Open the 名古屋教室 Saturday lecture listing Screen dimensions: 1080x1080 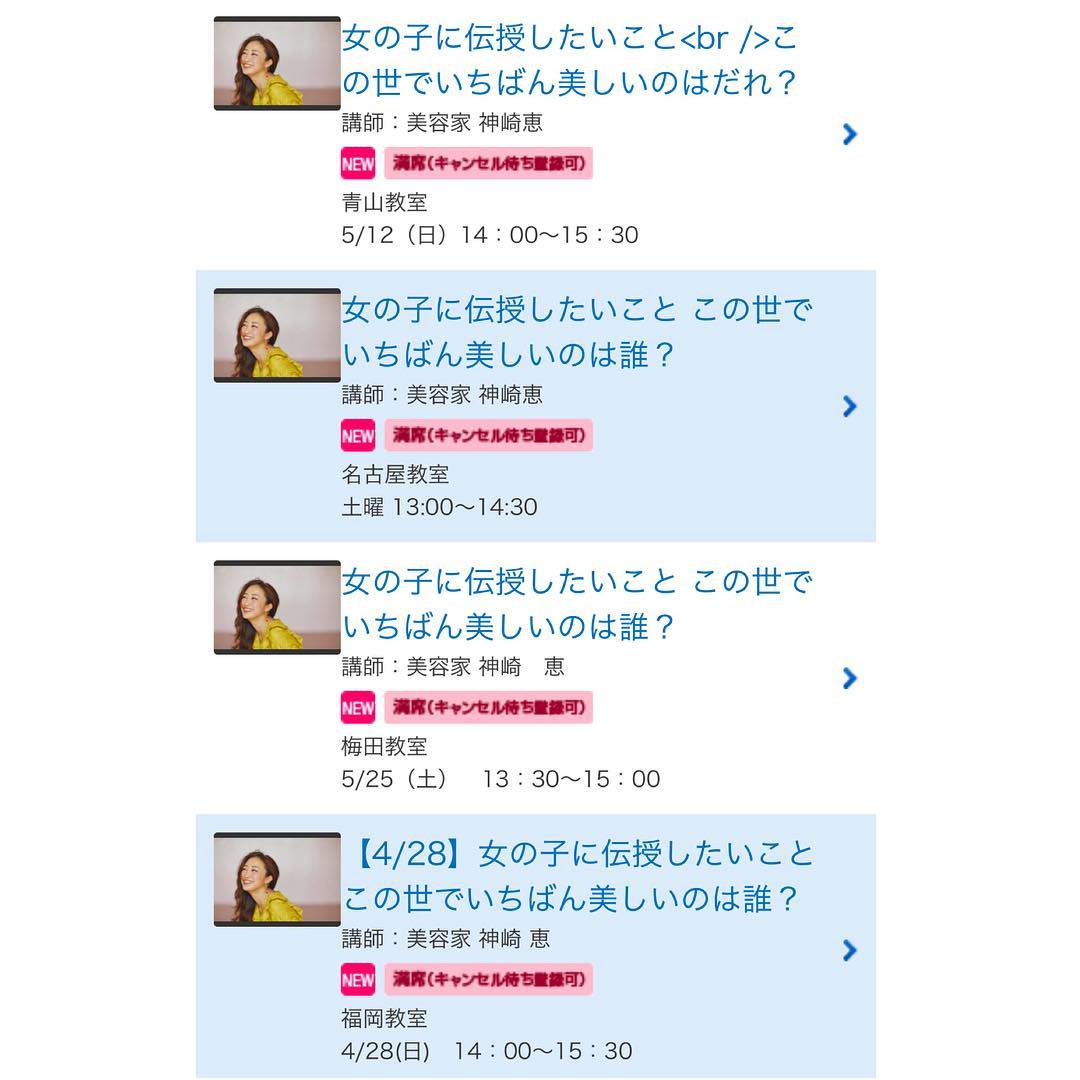(577, 332)
